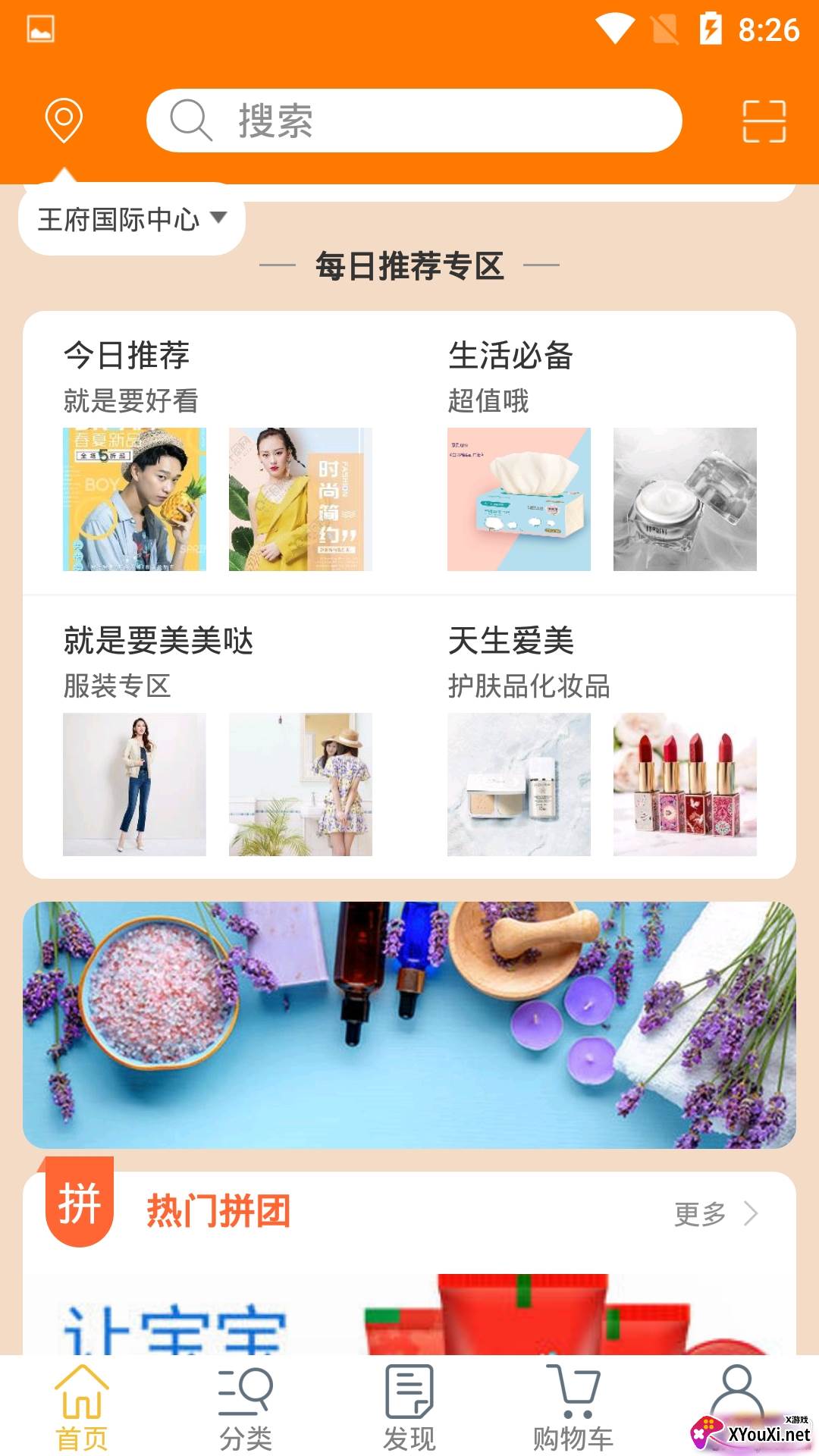Open the lavender spa banner
Image resolution: width=819 pixels, height=1456 pixels.
409,1025
